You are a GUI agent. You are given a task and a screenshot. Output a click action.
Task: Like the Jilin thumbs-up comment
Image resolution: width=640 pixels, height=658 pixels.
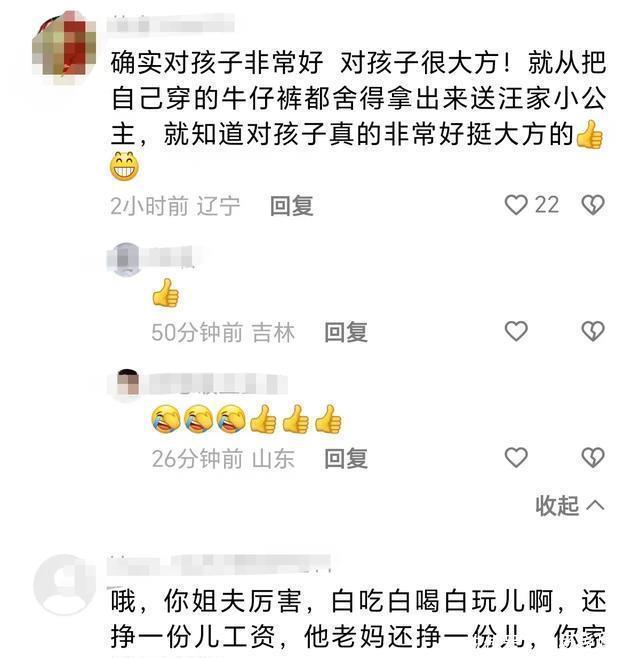pos(516,331)
